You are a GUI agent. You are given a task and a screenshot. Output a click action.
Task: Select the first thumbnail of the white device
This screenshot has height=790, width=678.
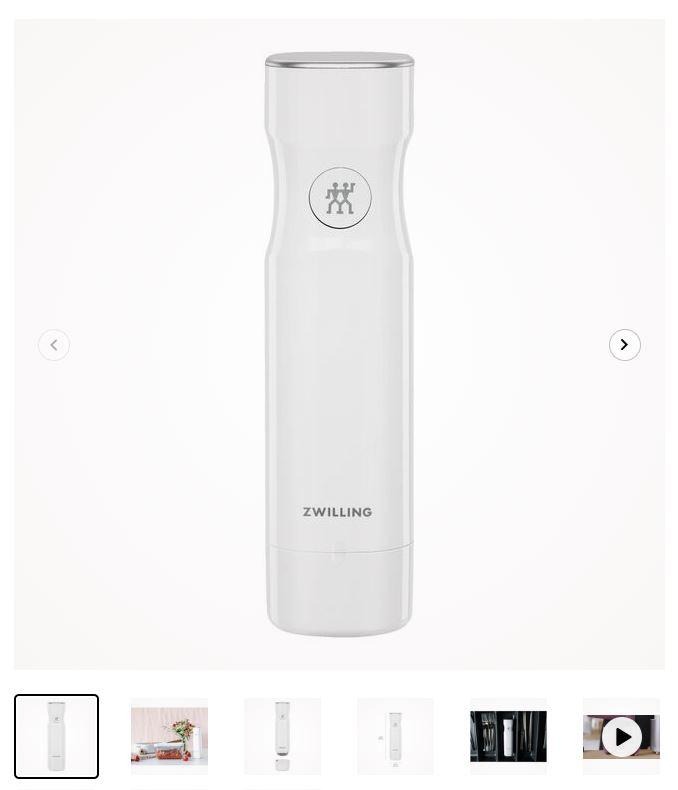tap(57, 736)
